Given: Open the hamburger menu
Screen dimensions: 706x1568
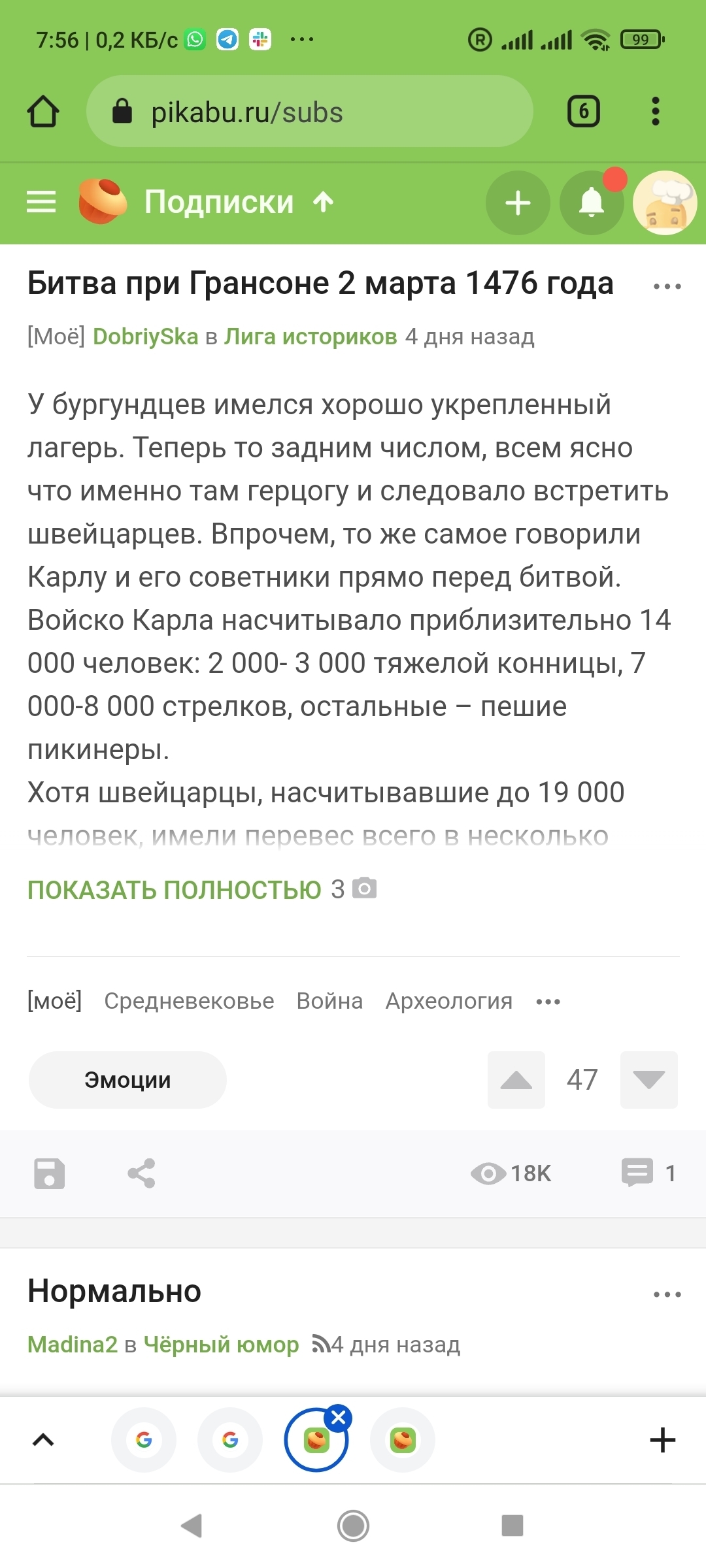Looking at the screenshot, I should 41,202.
